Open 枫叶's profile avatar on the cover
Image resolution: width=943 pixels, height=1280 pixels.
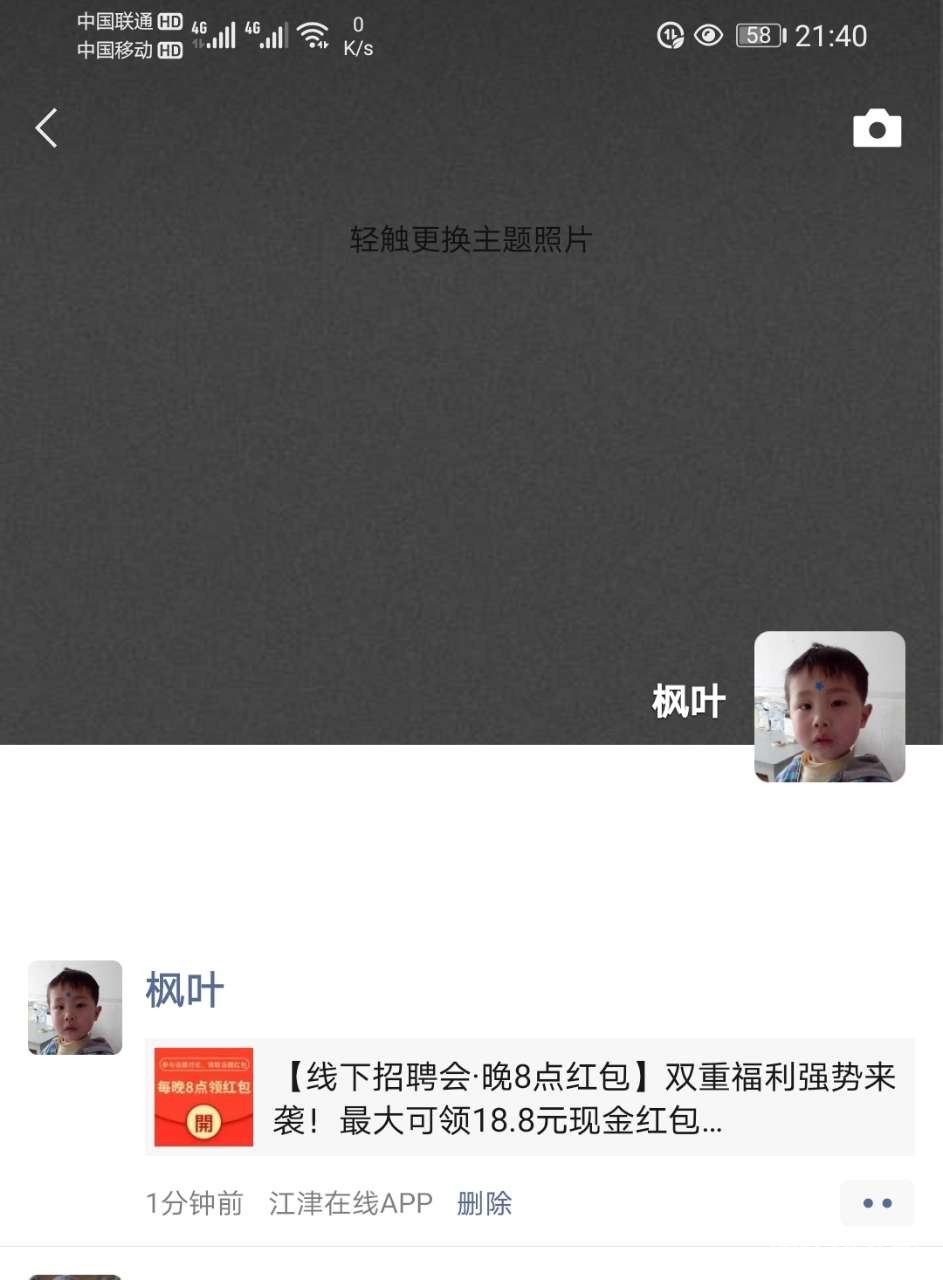(829, 706)
